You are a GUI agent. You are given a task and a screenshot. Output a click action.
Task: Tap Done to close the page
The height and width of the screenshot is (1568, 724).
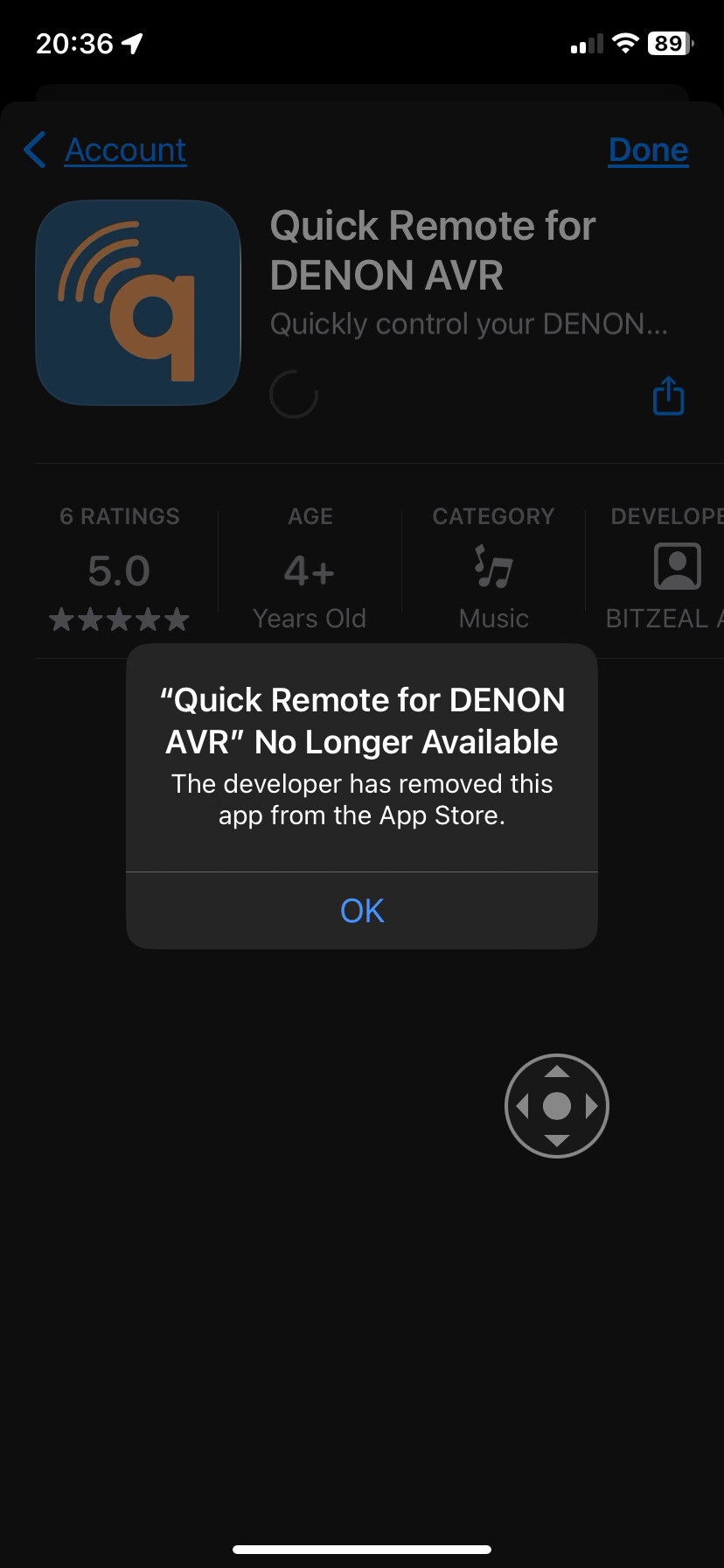pos(648,150)
